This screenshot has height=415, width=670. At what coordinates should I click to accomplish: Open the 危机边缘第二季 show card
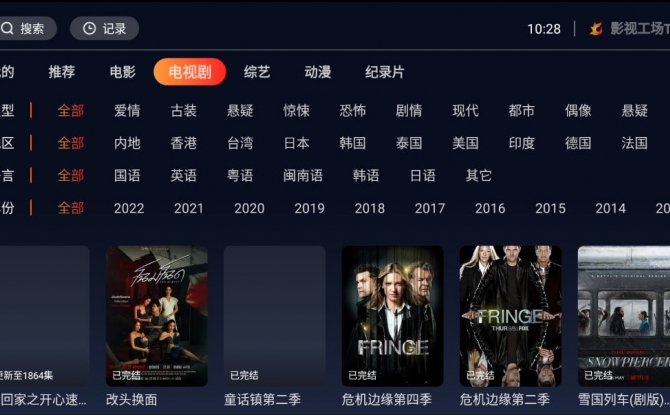pos(510,316)
